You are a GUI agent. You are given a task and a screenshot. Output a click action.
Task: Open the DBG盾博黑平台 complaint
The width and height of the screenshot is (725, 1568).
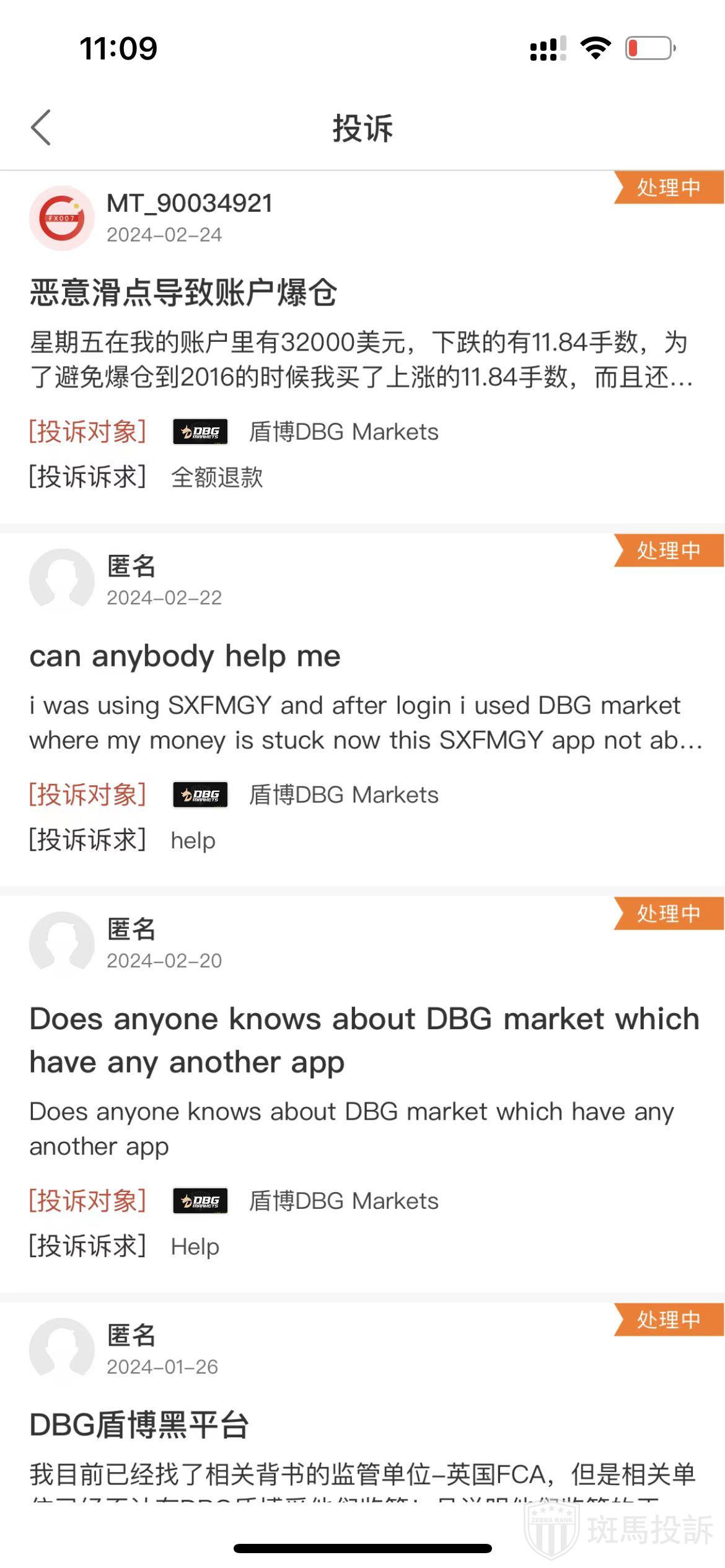point(139,1426)
